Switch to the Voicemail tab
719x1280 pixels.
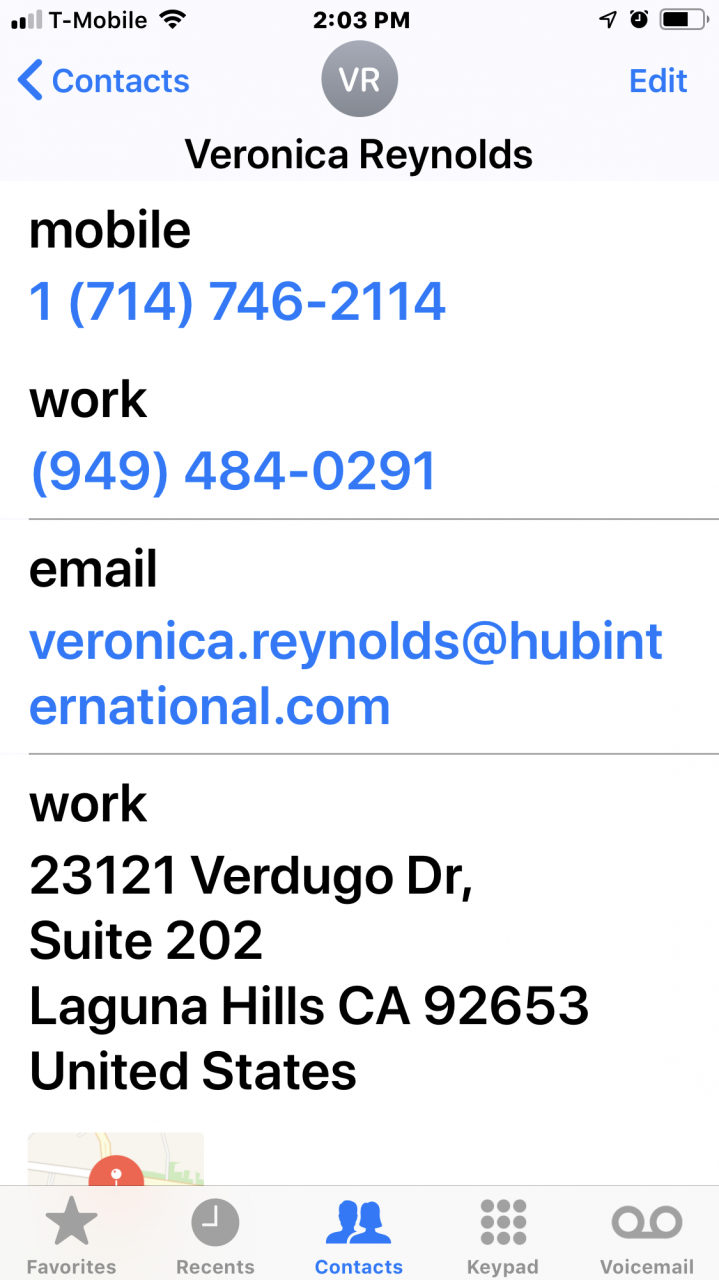tap(646, 1237)
